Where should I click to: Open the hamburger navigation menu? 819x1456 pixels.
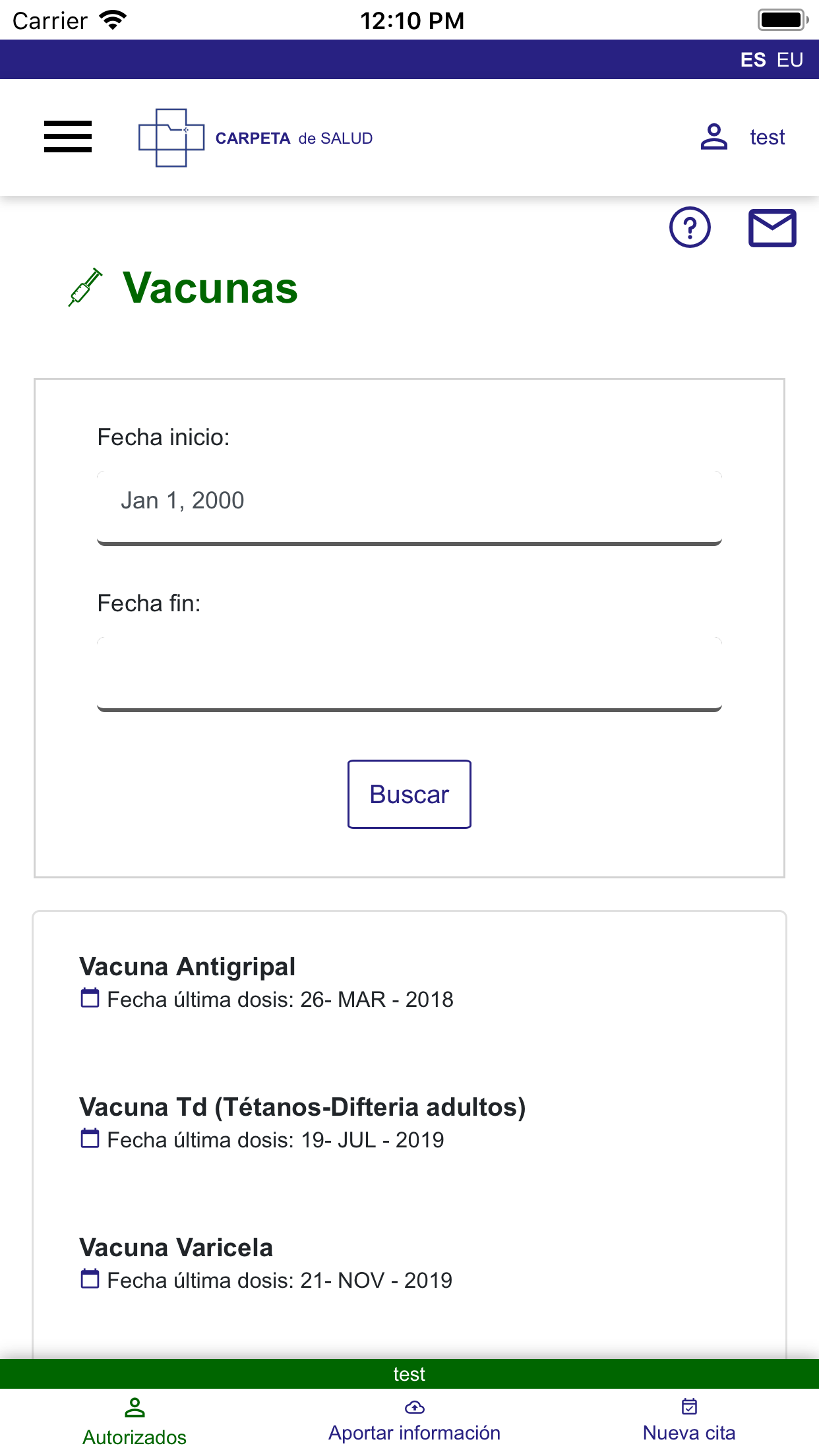click(68, 137)
